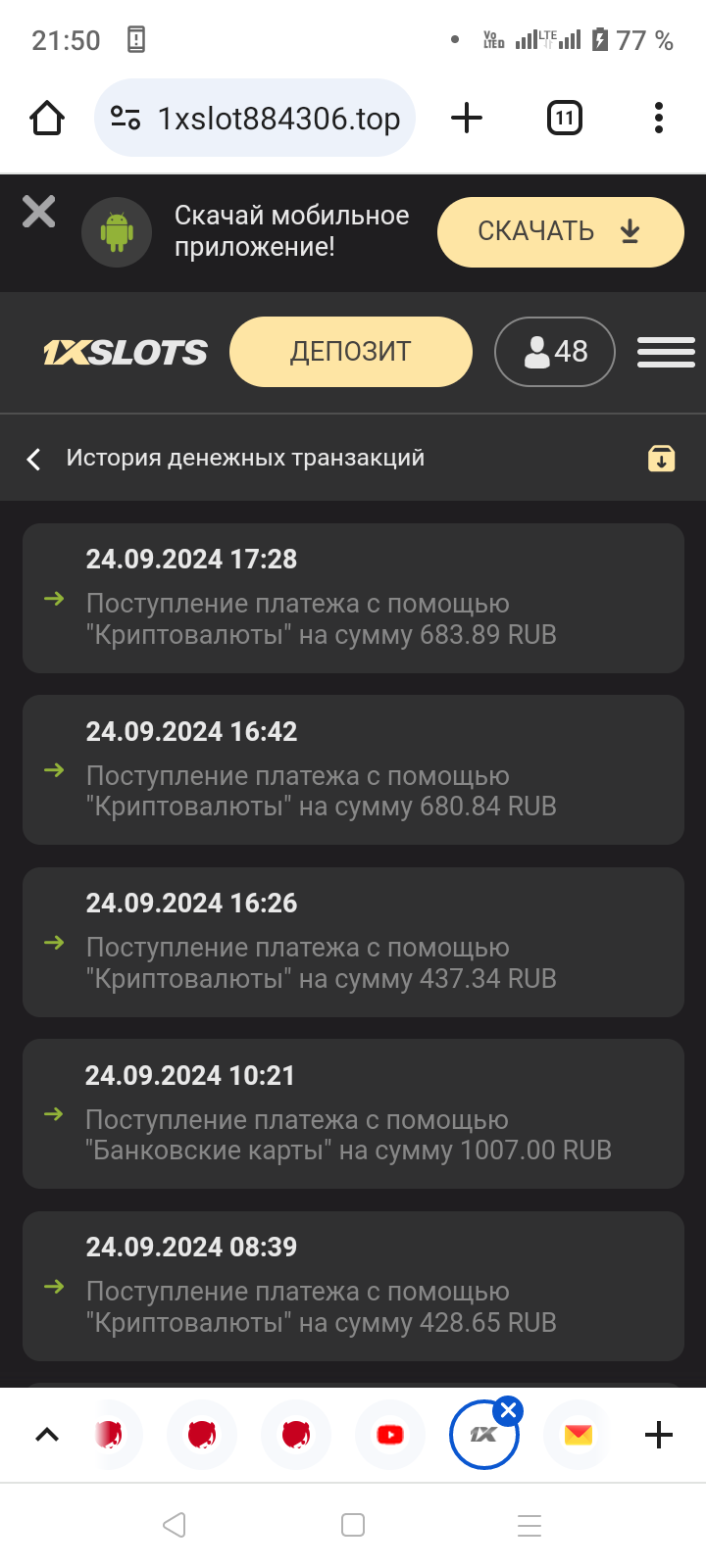Tap the yellow download icon in history header
The image size is (706, 1568).
662,459
